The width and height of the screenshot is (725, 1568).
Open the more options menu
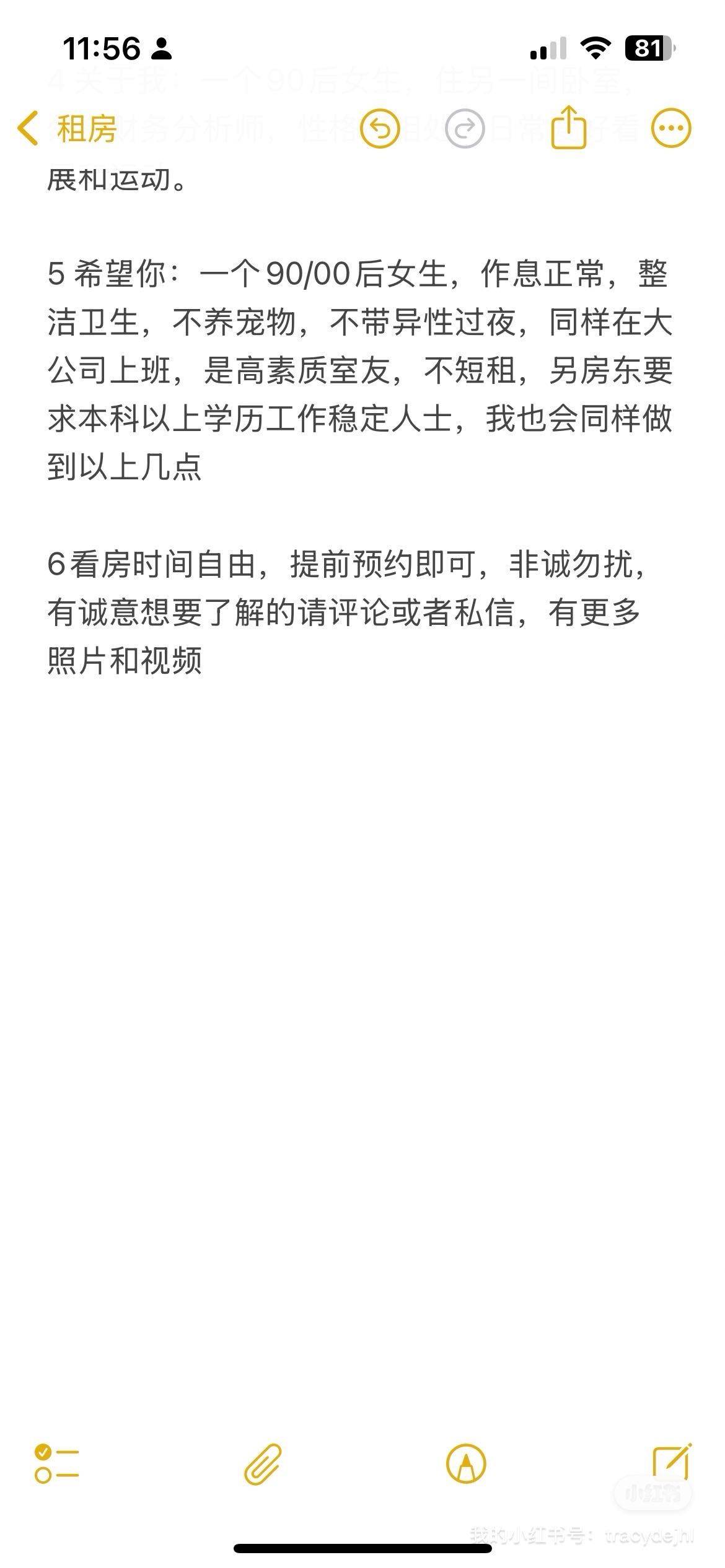click(x=670, y=128)
